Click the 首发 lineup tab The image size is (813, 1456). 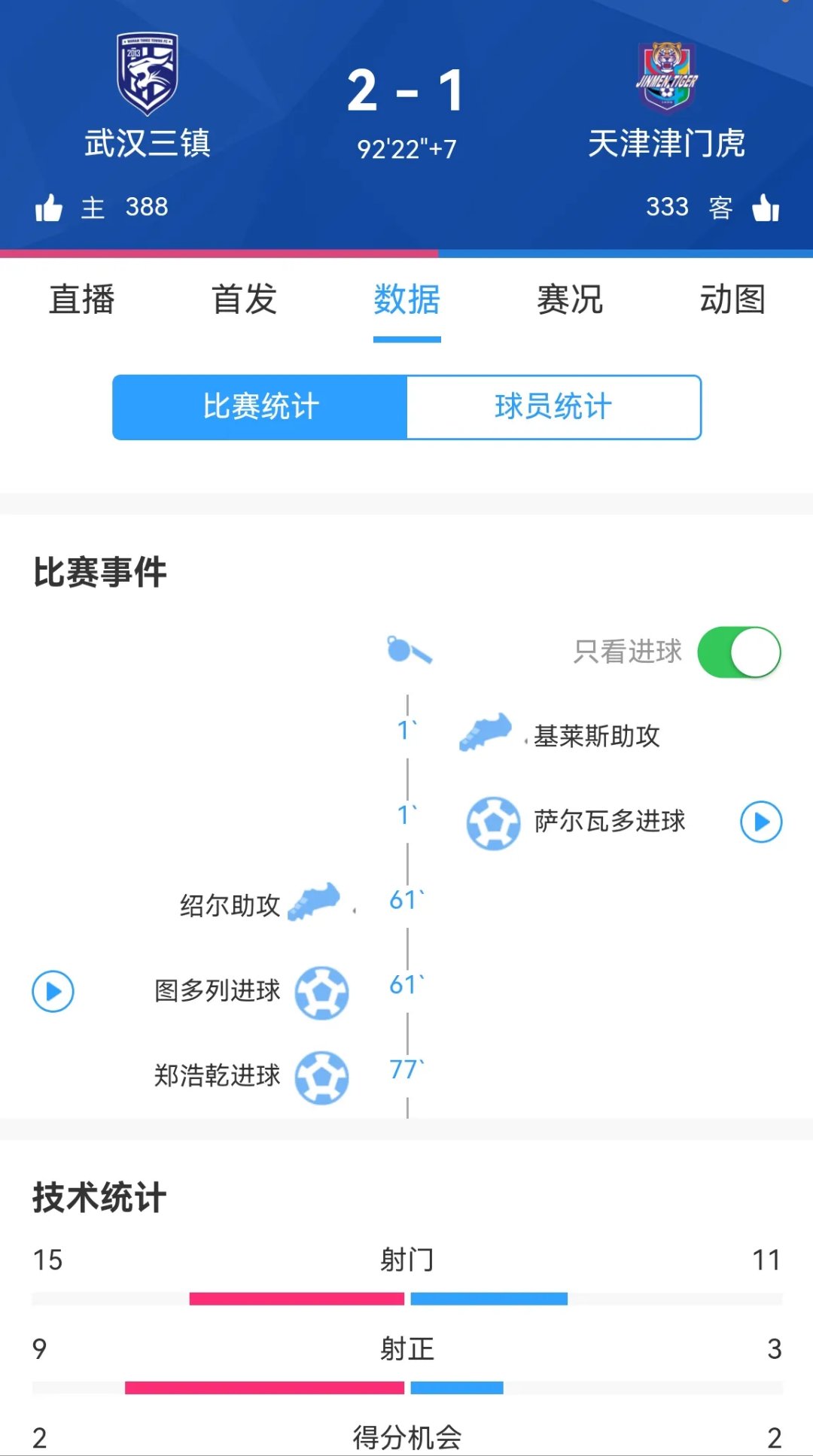pos(245,300)
